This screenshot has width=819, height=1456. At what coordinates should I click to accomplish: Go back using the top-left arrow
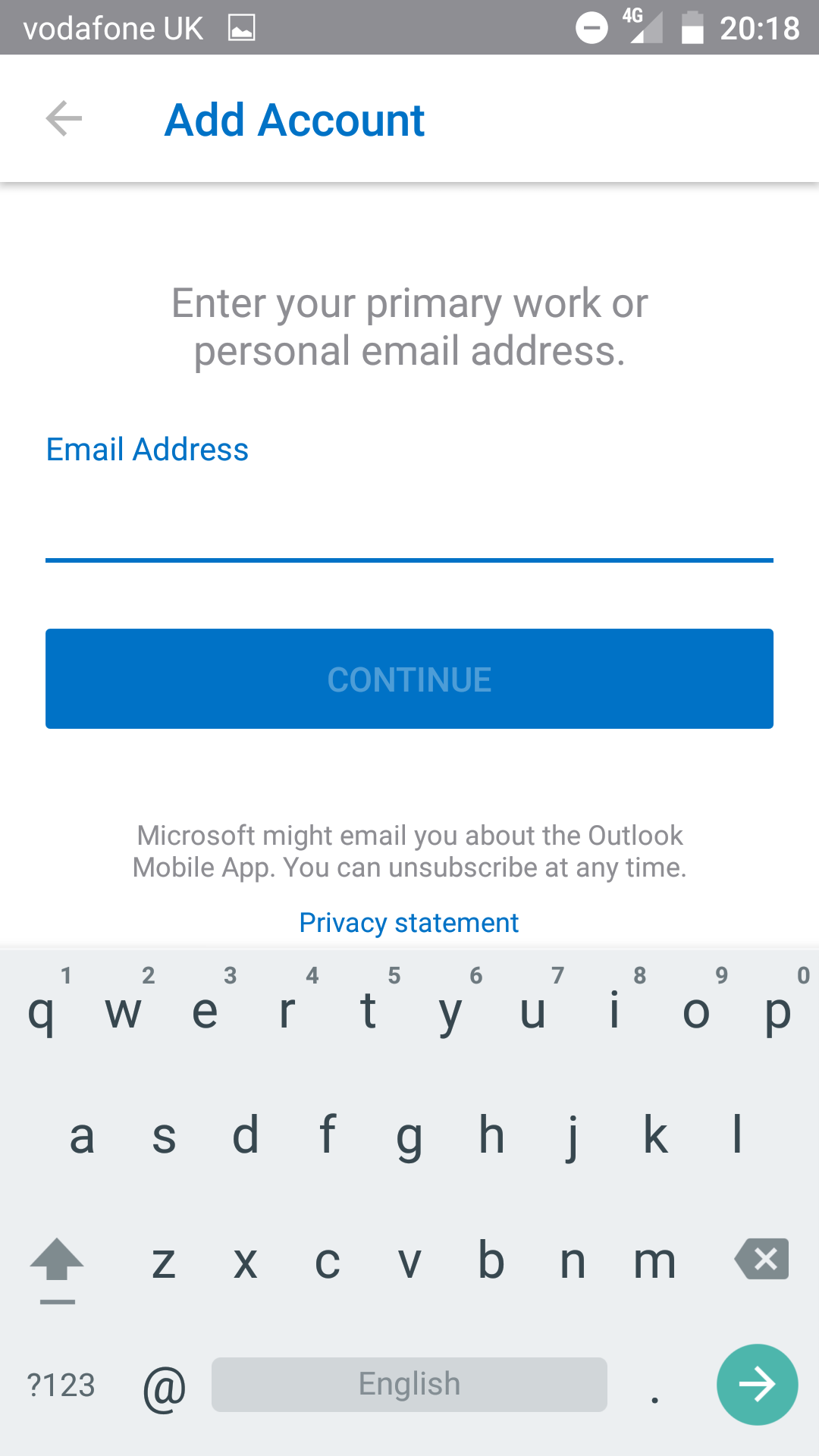[x=64, y=119]
